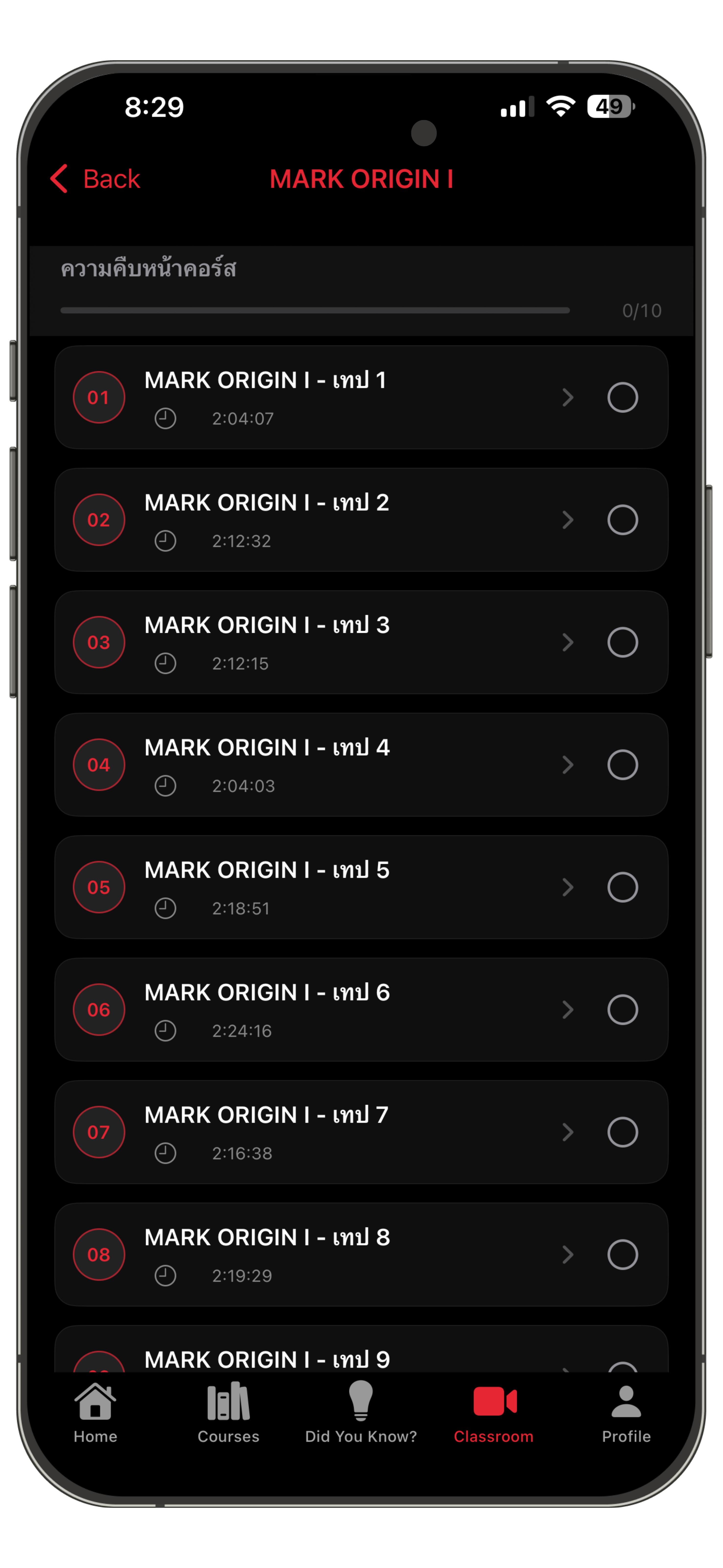Check the completion circle for เทป 8
This screenshot has width=723, height=1568.
click(623, 1254)
